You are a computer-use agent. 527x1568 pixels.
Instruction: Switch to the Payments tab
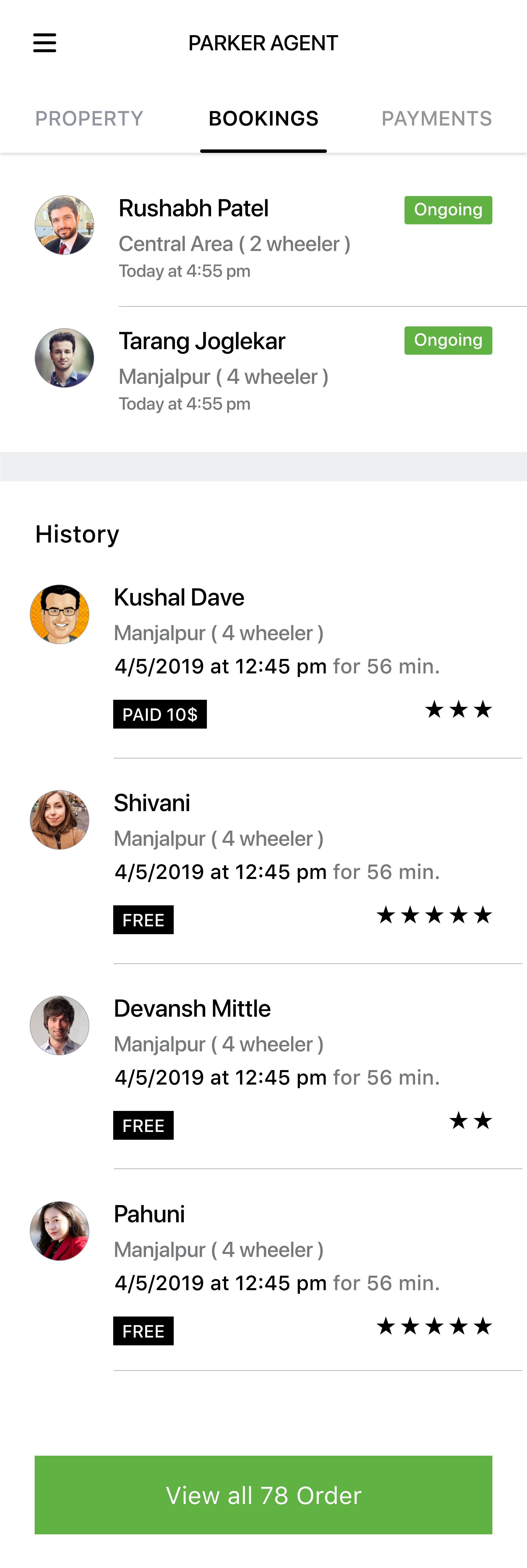coord(436,118)
